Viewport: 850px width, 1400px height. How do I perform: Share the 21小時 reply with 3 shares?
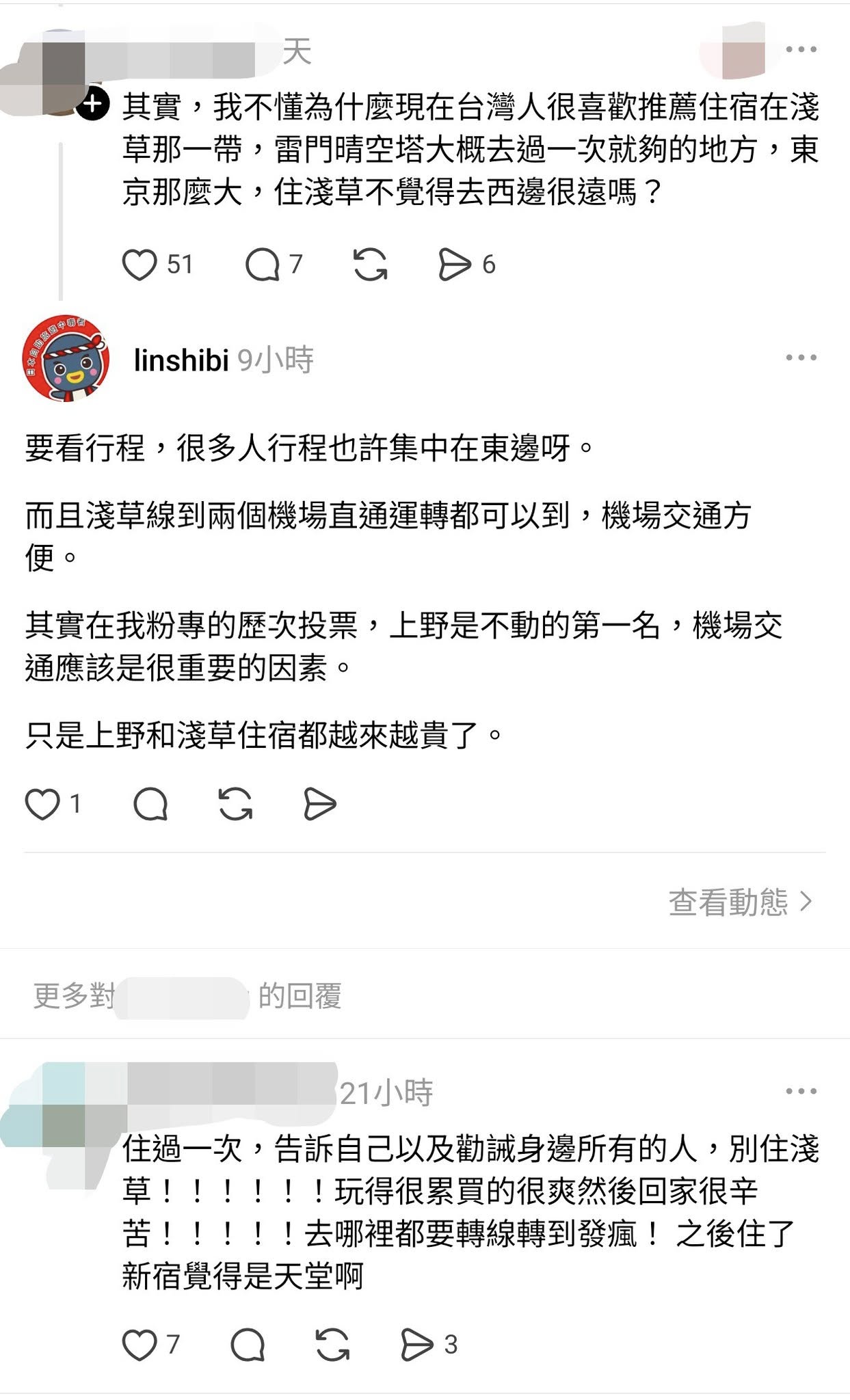click(417, 1345)
